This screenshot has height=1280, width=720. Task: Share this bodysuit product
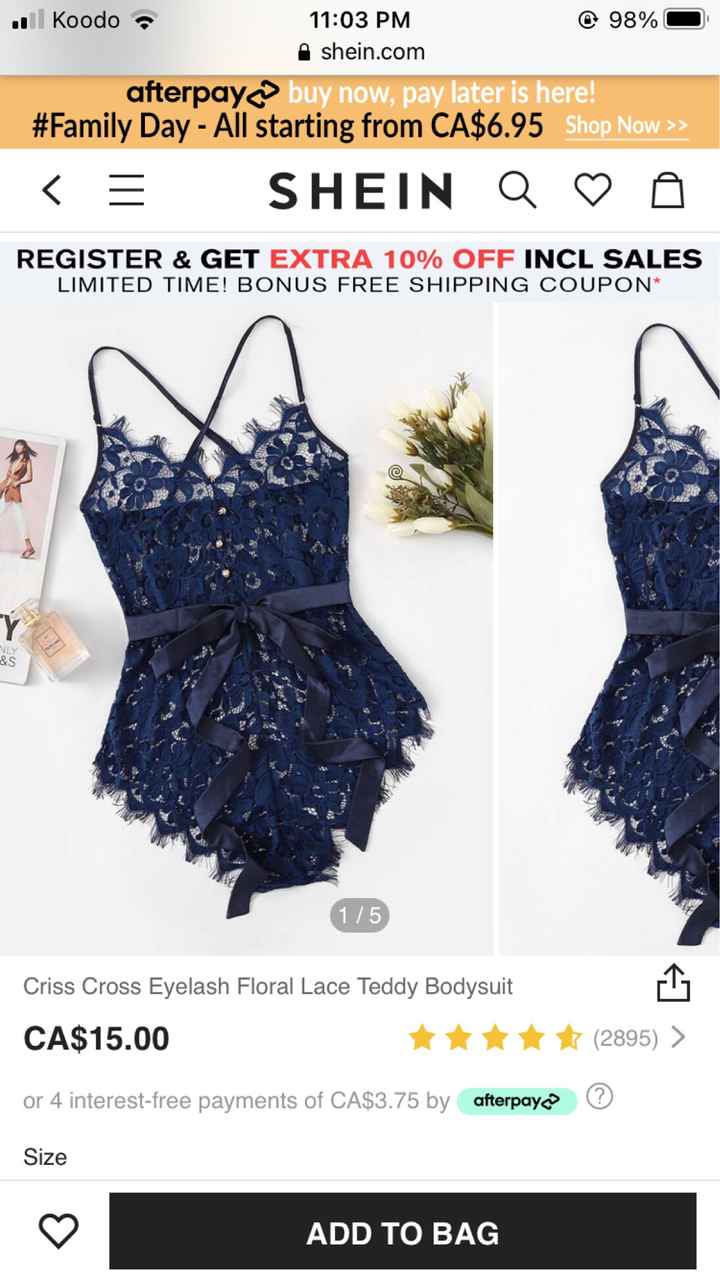[673, 983]
